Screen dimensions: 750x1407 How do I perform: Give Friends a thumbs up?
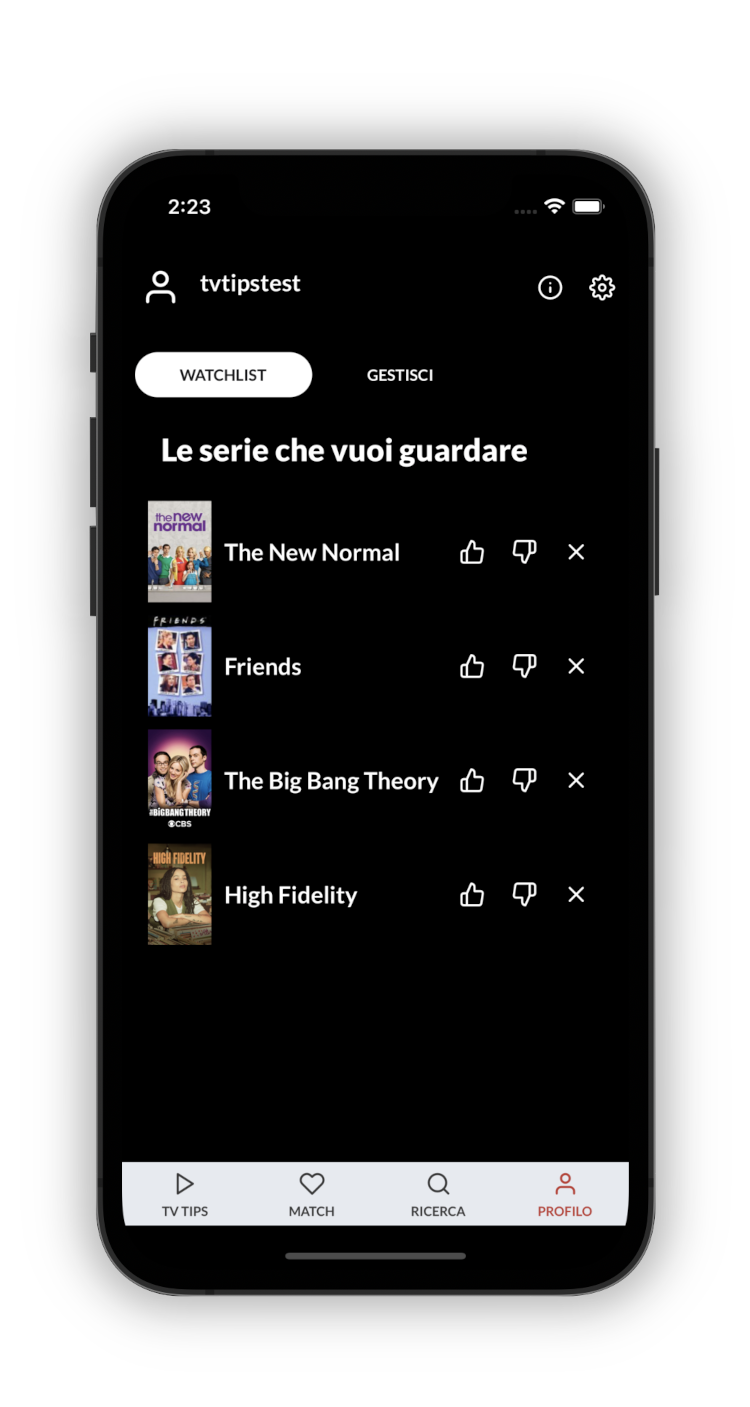tap(472, 666)
